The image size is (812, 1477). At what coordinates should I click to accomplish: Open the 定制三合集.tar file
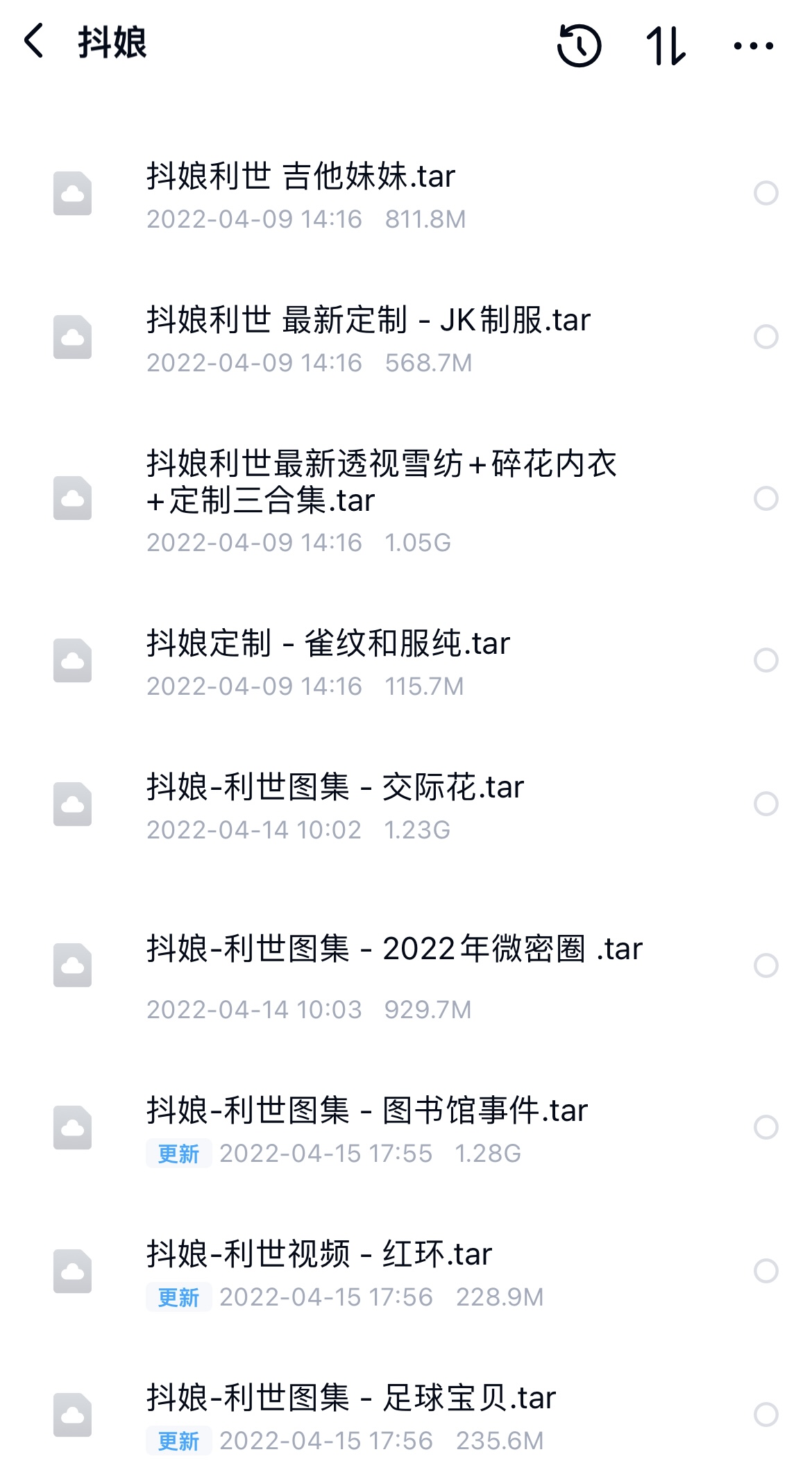coord(406,499)
